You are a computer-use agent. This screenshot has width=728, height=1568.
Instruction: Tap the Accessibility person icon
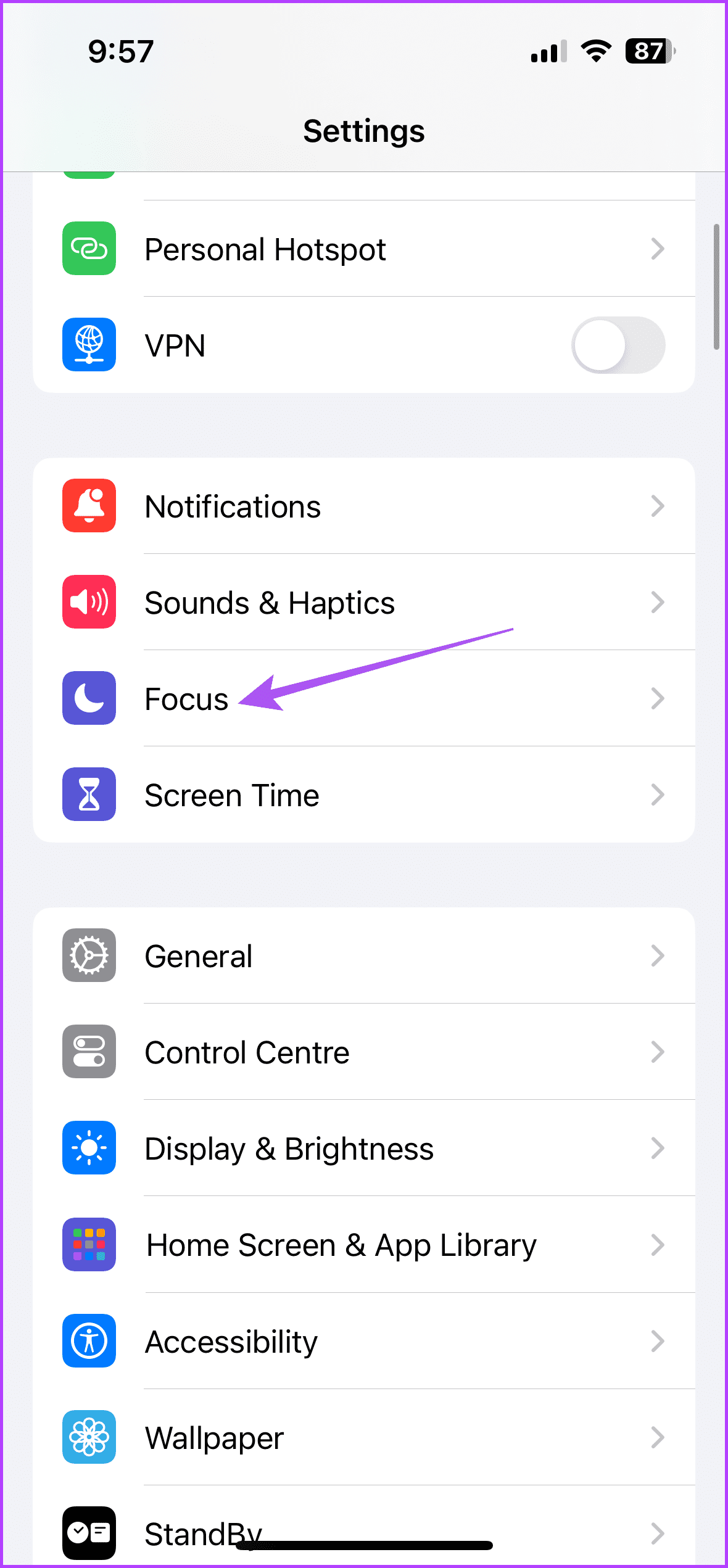(89, 1342)
